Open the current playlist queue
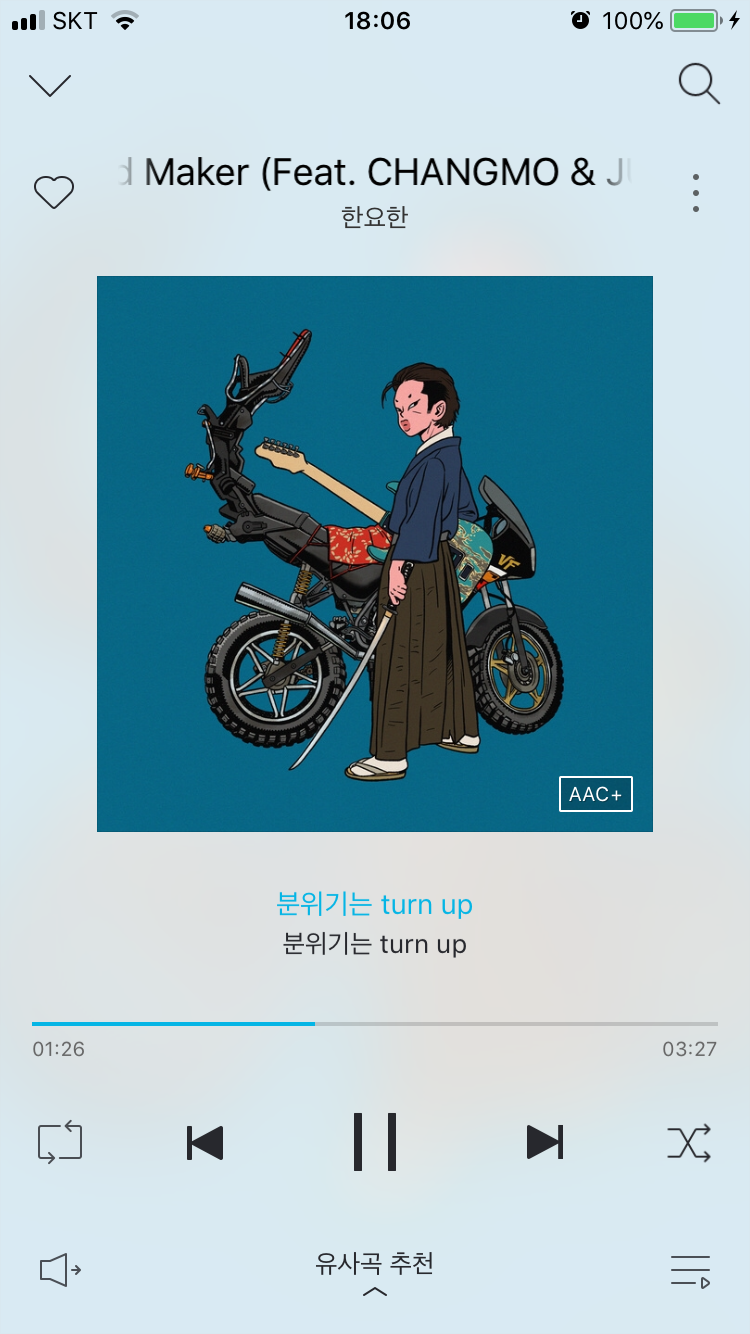Viewport: 750px width, 1334px height. (690, 1270)
